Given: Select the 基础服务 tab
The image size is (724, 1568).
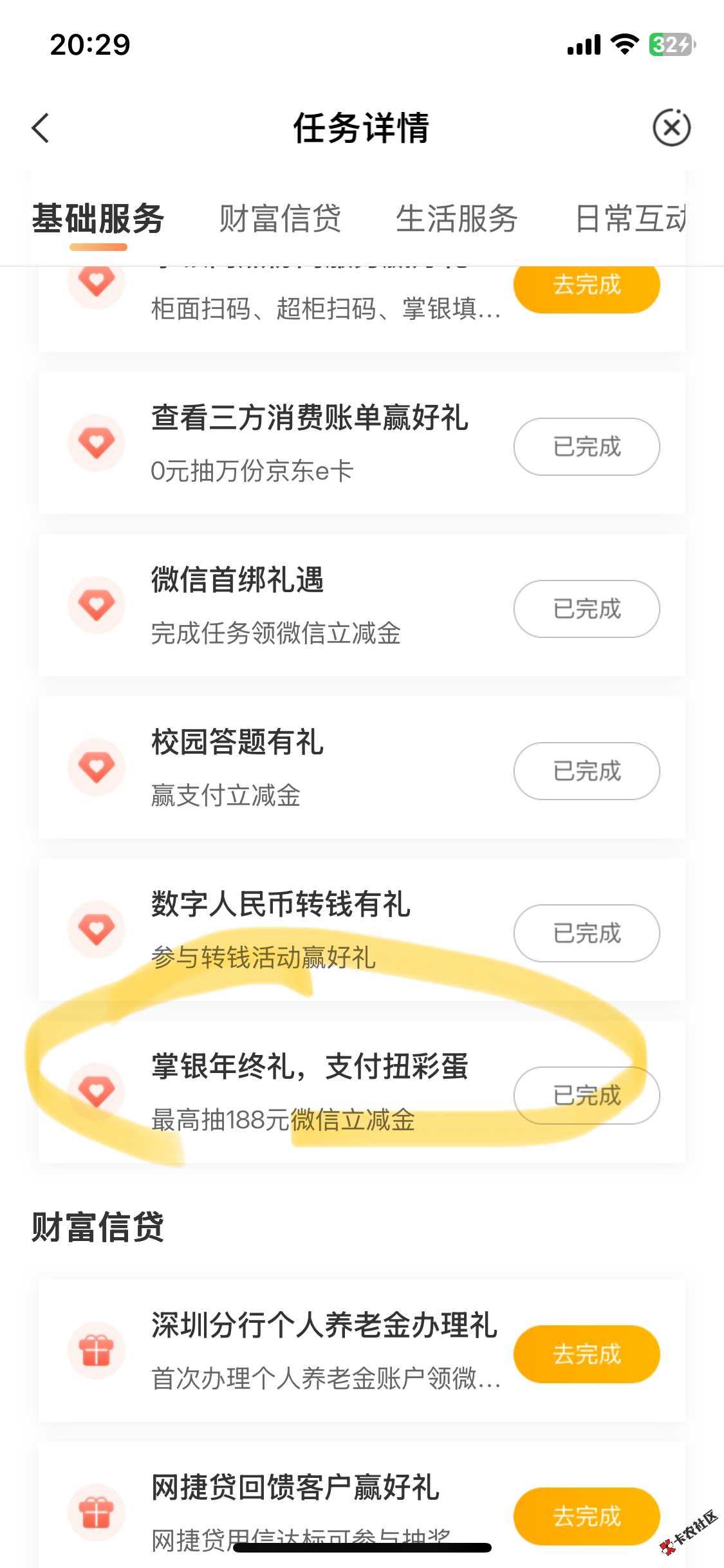Looking at the screenshot, I should (98, 219).
